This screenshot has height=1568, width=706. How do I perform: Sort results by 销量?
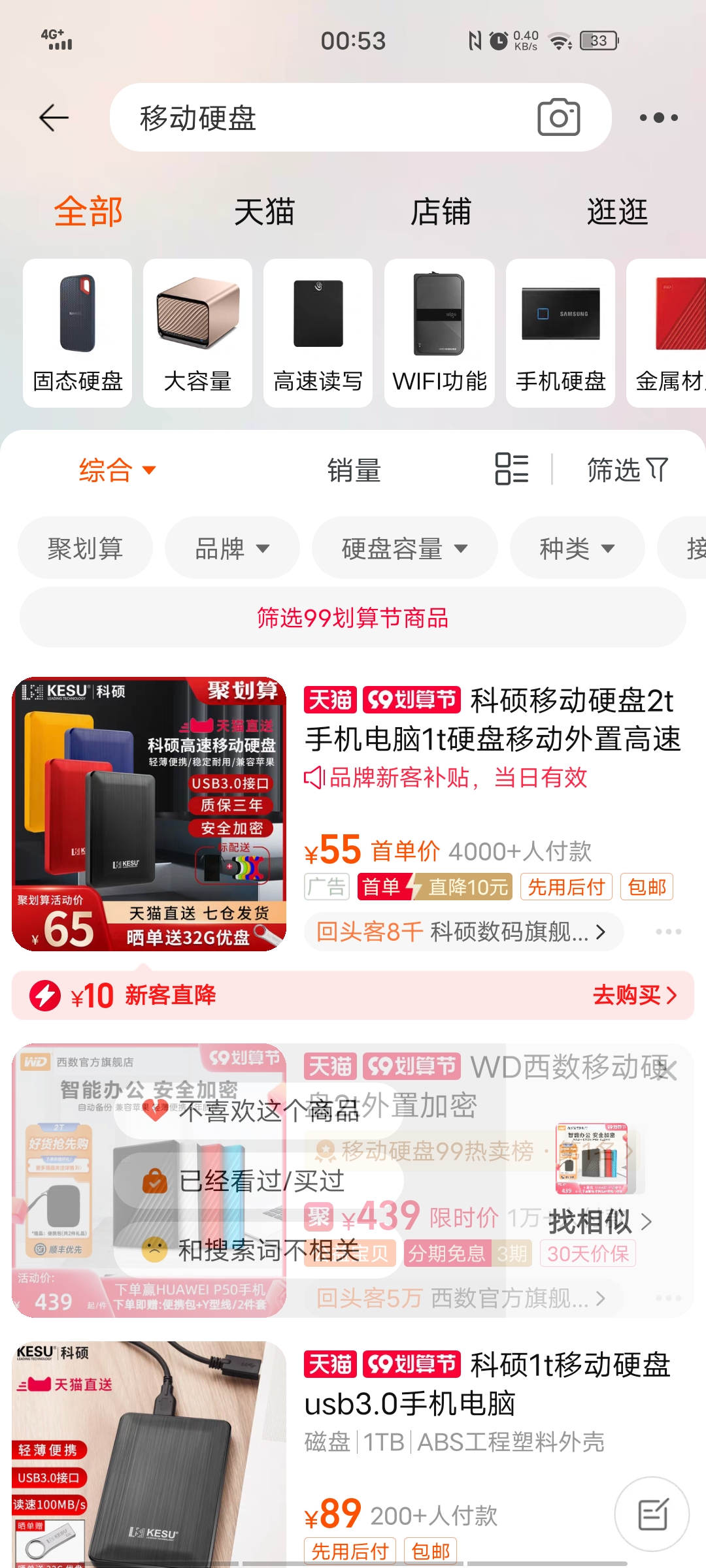tap(354, 470)
